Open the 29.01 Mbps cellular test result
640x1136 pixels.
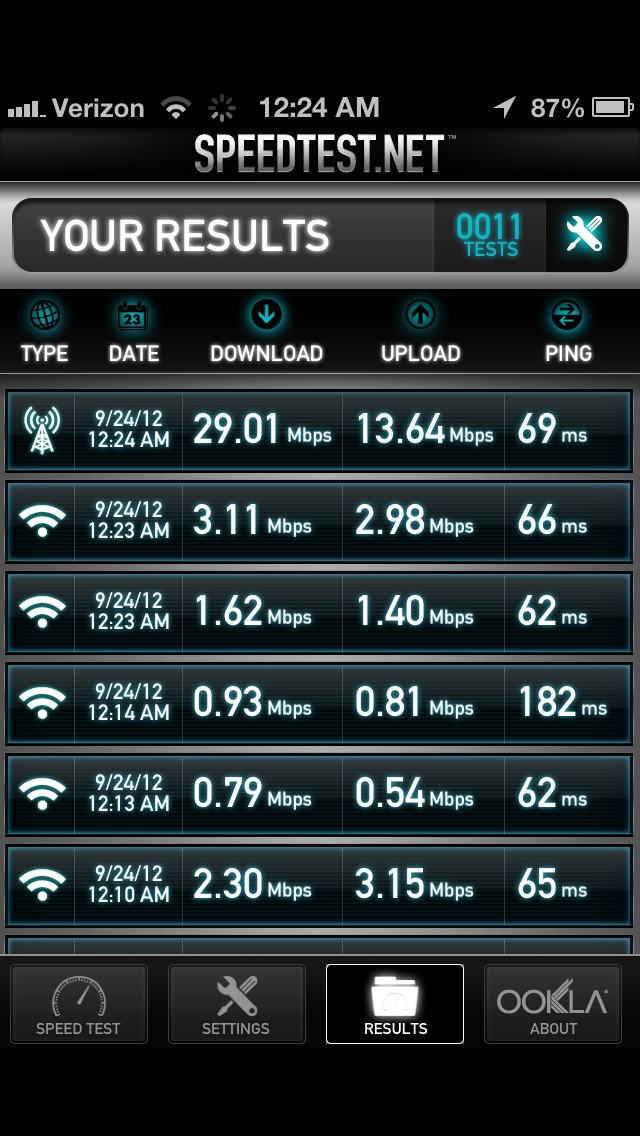click(318, 430)
